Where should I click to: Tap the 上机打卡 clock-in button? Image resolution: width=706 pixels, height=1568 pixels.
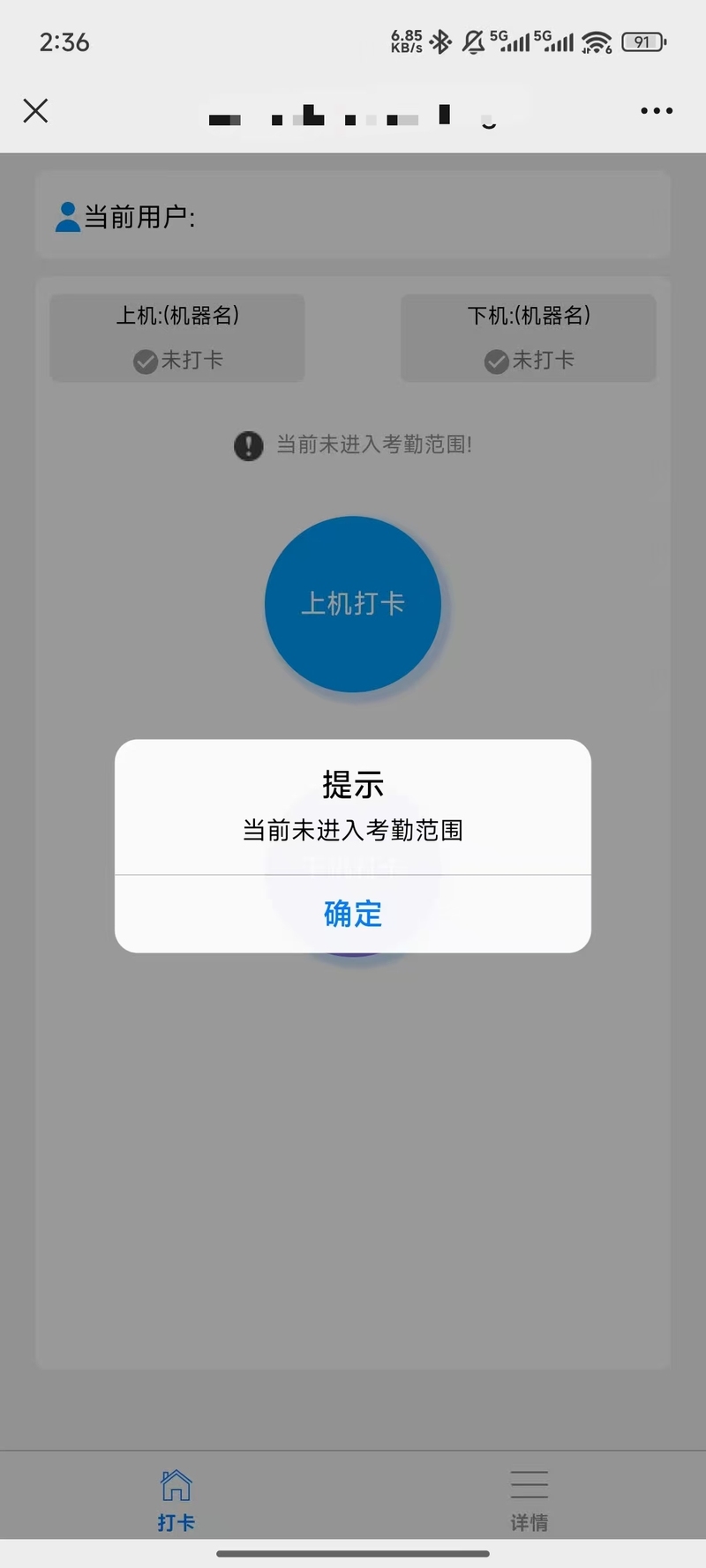[x=353, y=604]
